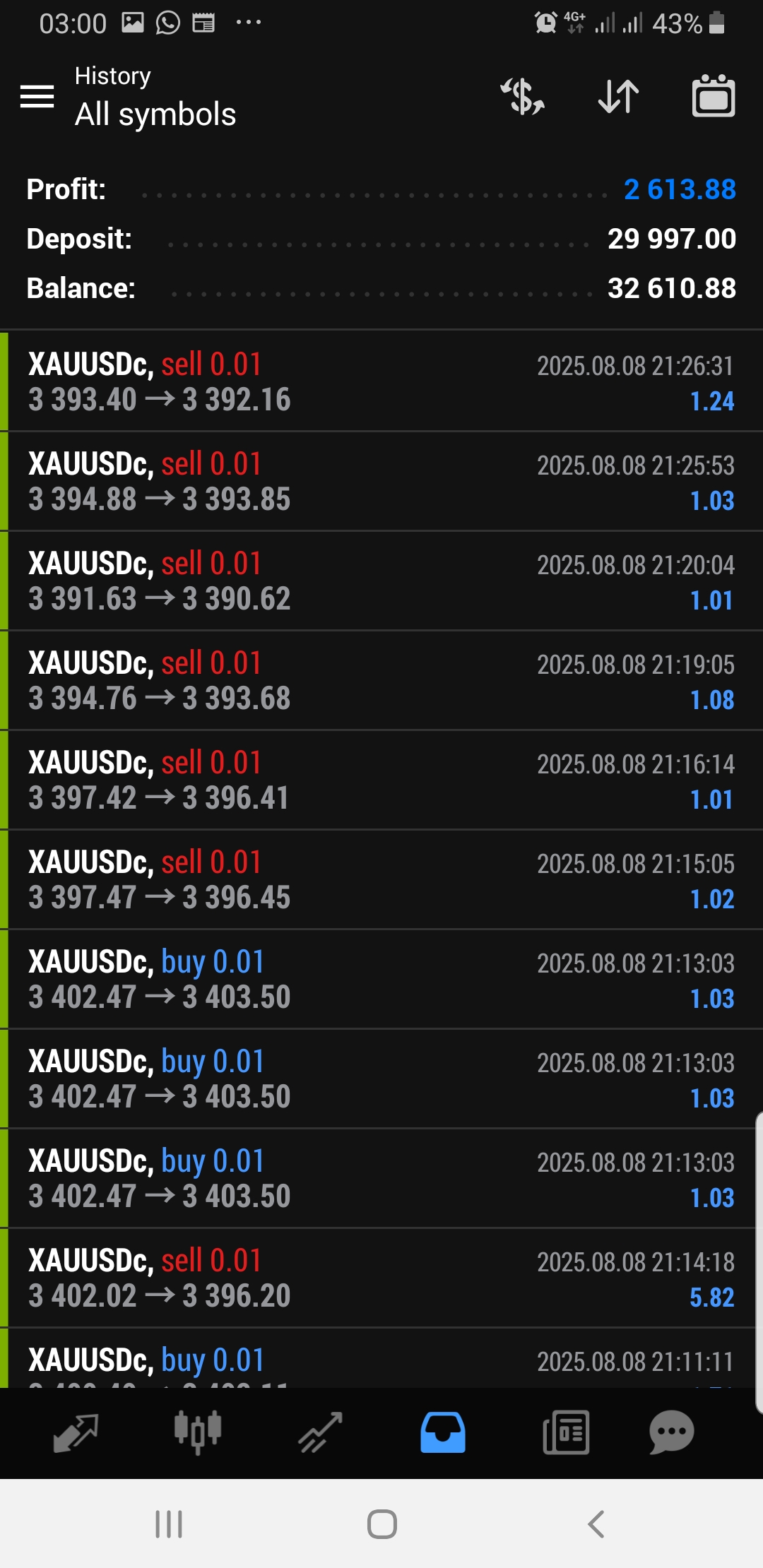The width and height of the screenshot is (763, 1568).
Task: Switch to the Trade tab
Action: 320,1433
